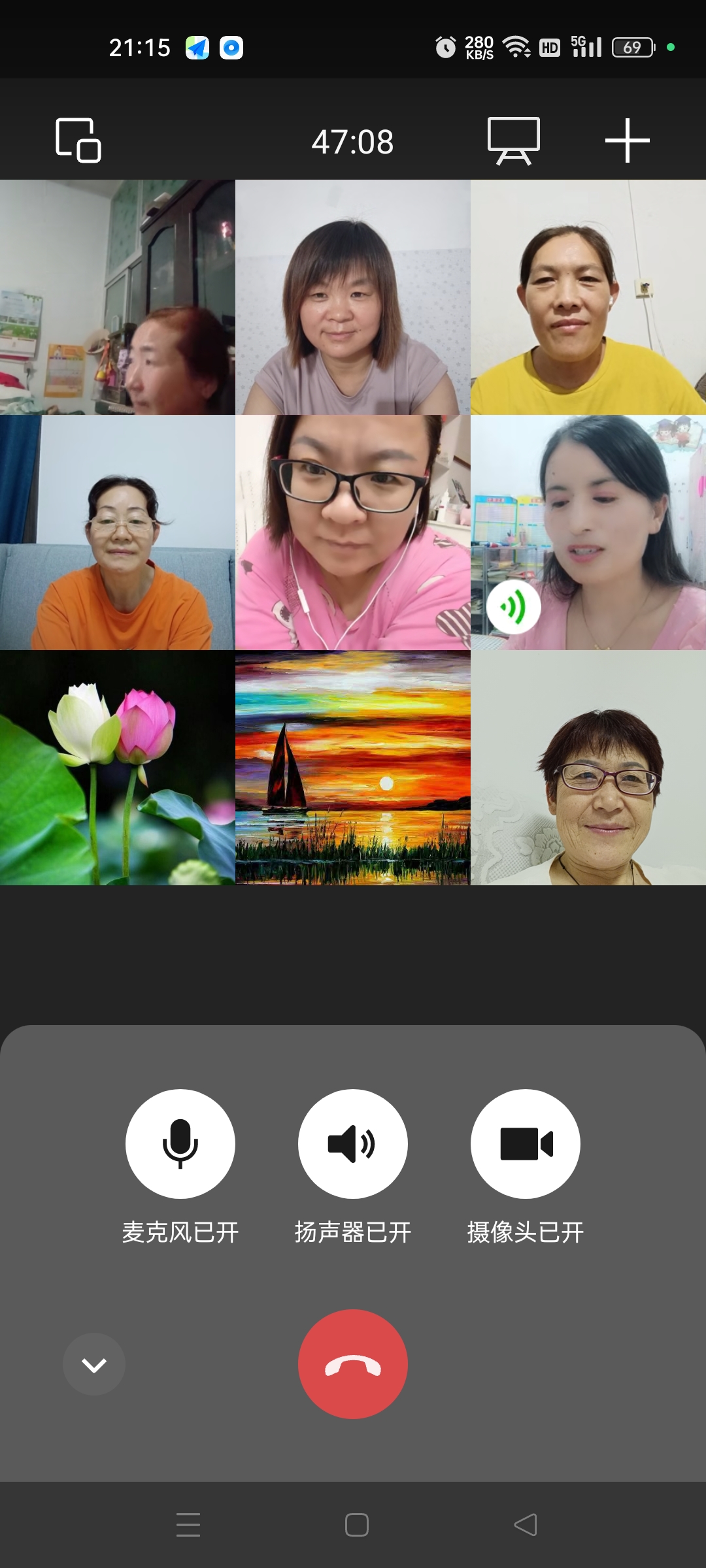Image resolution: width=706 pixels, height=1568 pixels.
Task: Disable the camera (摄像头已开)
Action: pyautogui.click(x=525, y=1144)
